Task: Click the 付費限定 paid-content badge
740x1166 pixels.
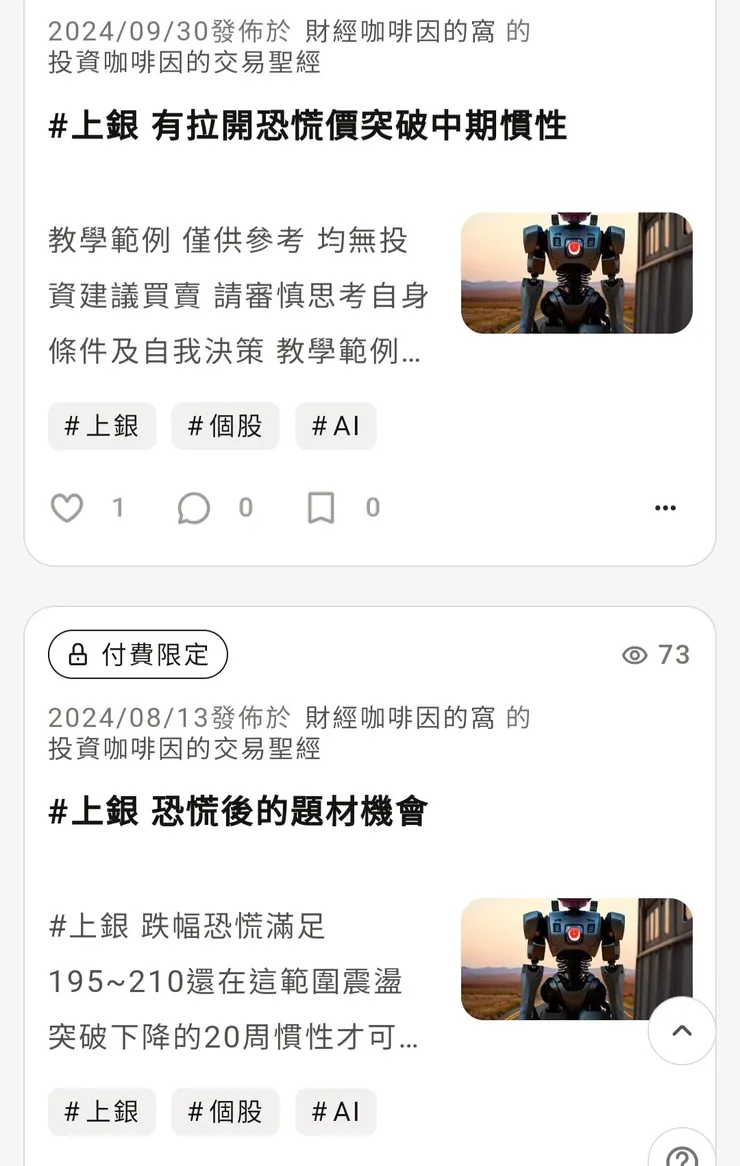Action: coord(138,654)
